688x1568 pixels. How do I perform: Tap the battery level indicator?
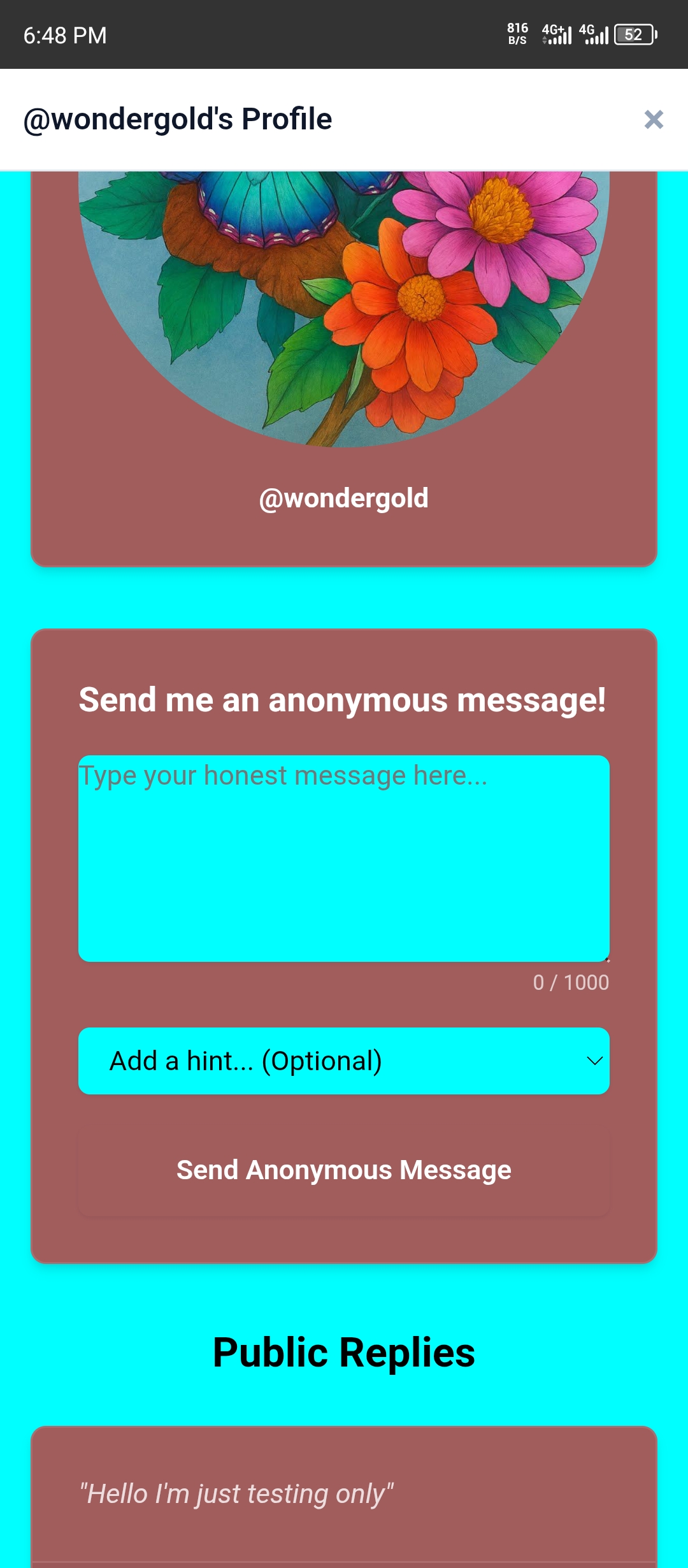point(634,34)
